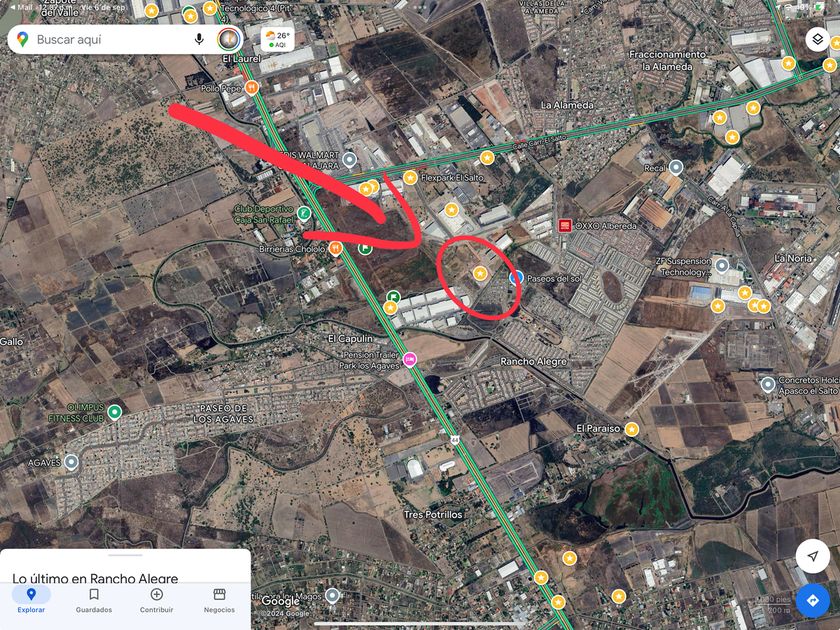The width and height of the screenshot is (840, 630).
Task: Switch to the Guardados tab
Action: click(x=94, y=600)
